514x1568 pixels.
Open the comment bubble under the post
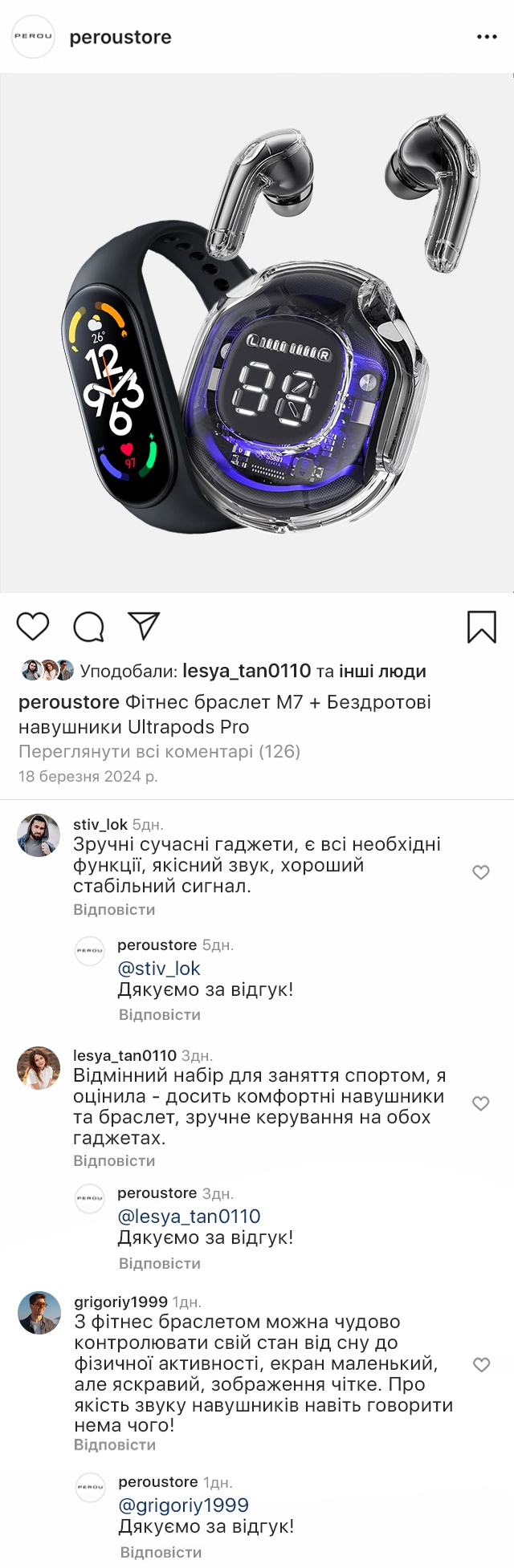(x=88, y=627)
